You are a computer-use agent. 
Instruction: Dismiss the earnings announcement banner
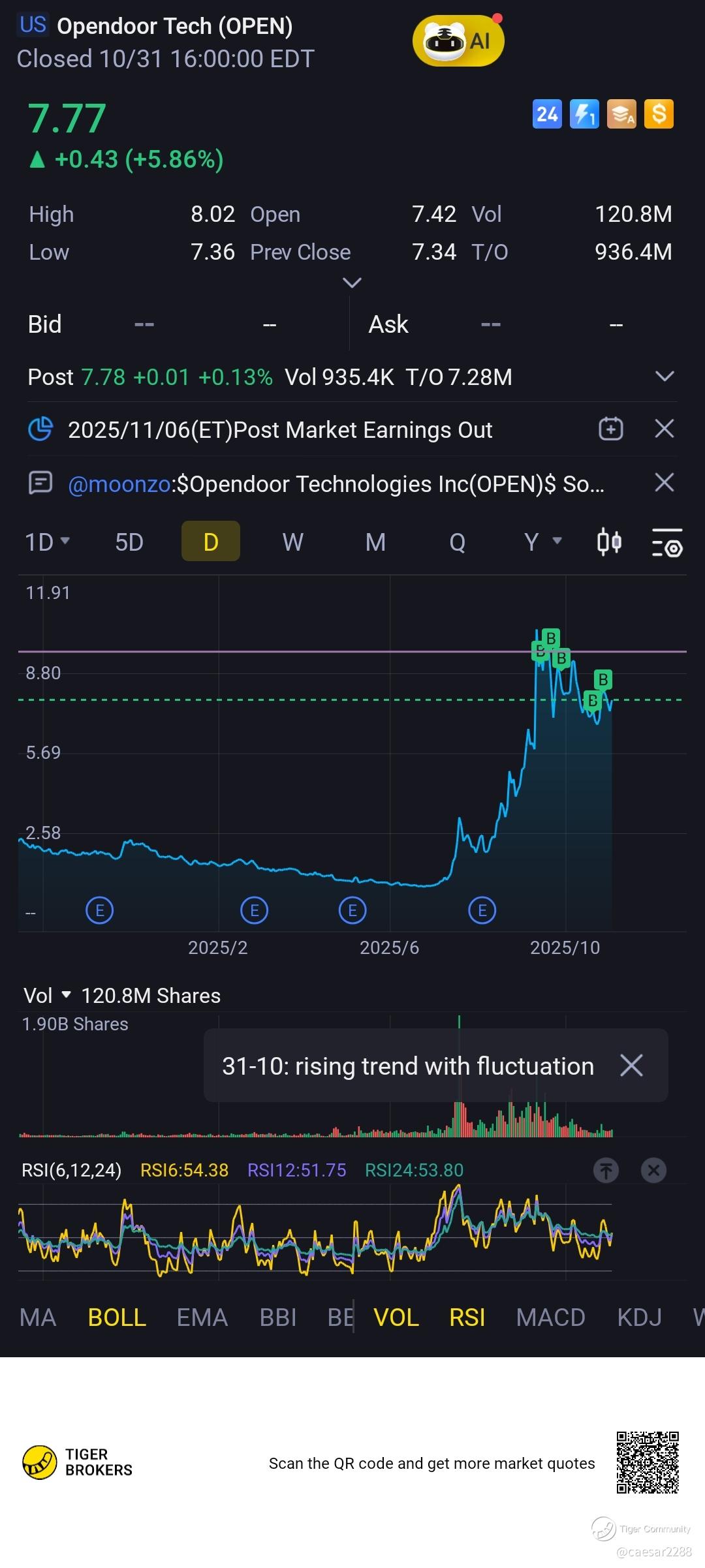[664, 429]
